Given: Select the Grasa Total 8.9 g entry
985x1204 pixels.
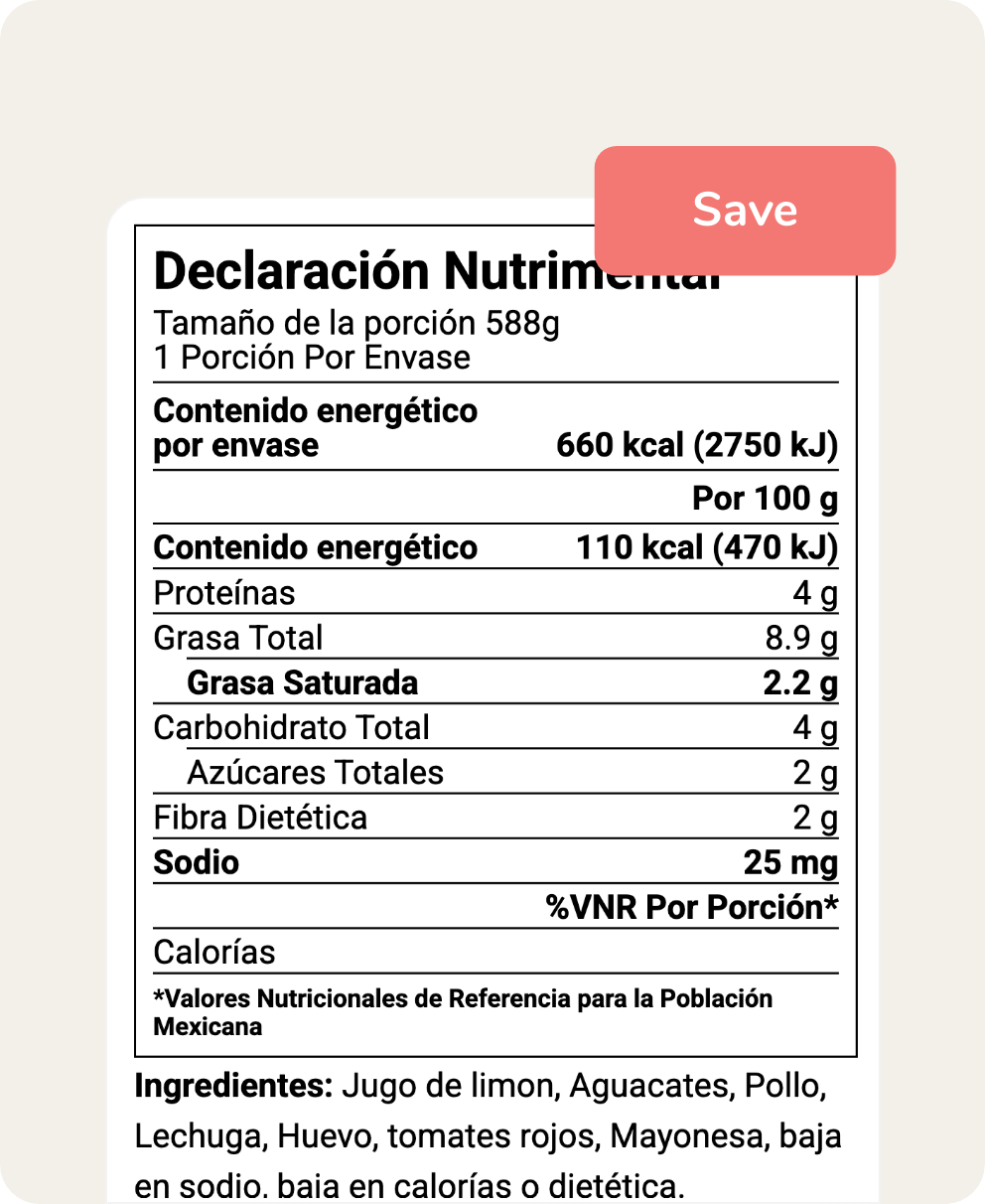Looking at the screenshot, I should click(494, 637).
